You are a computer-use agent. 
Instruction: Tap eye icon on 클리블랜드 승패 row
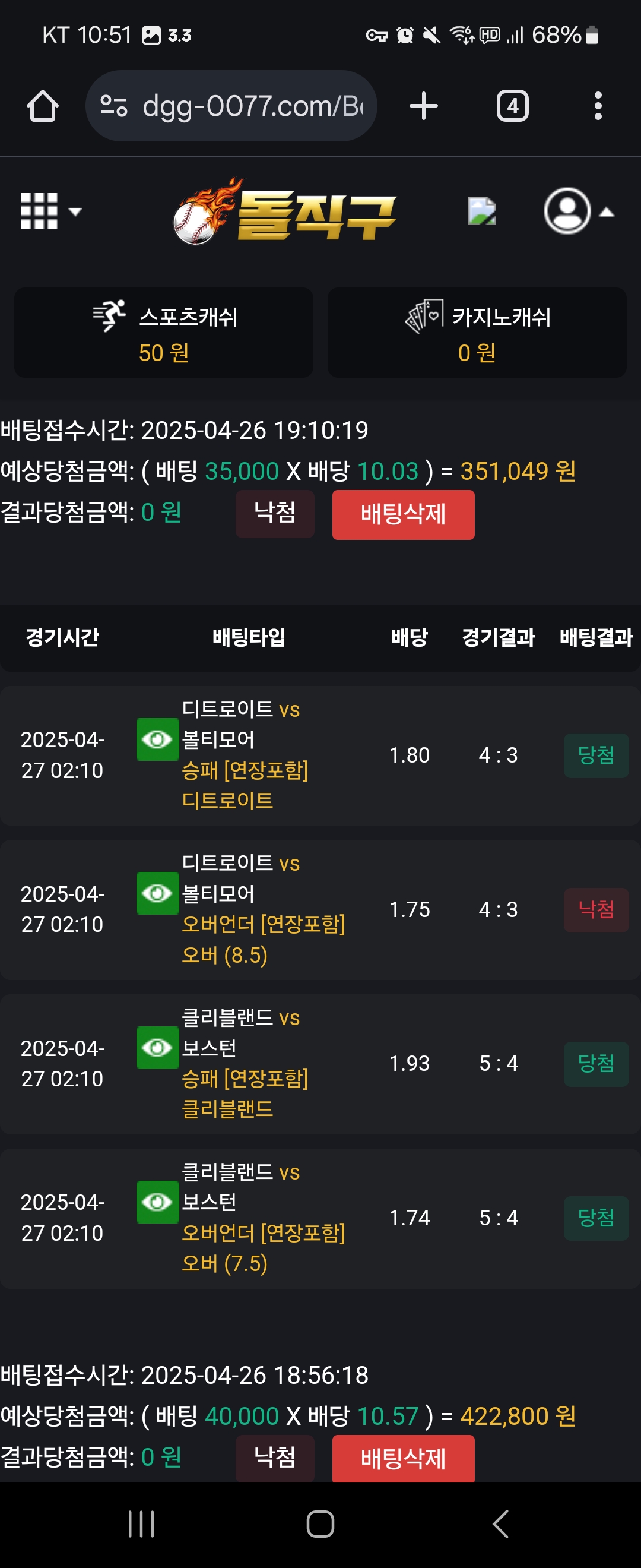pos(157,1047)
